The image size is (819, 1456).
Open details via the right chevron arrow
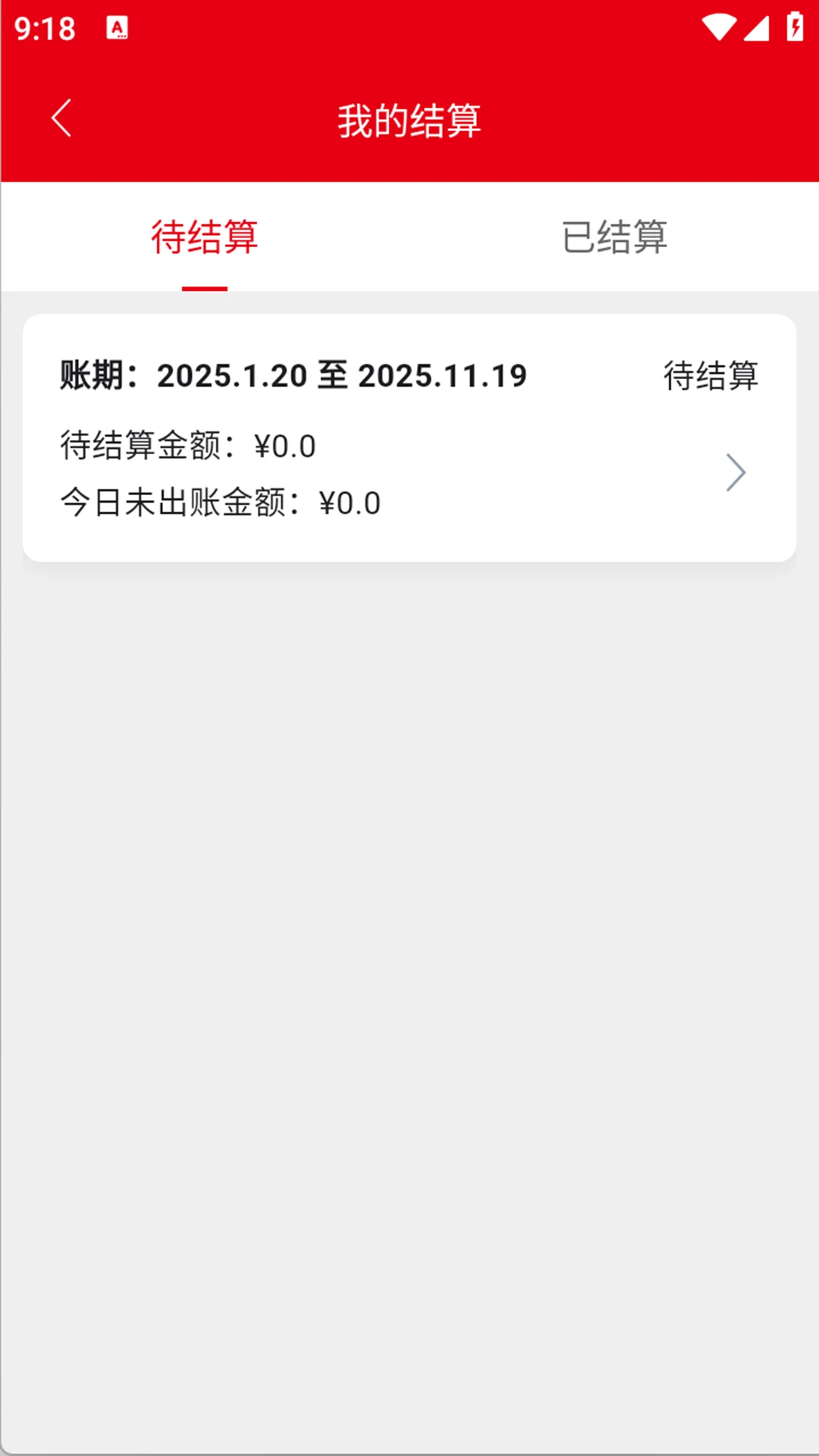click(734, 472)
